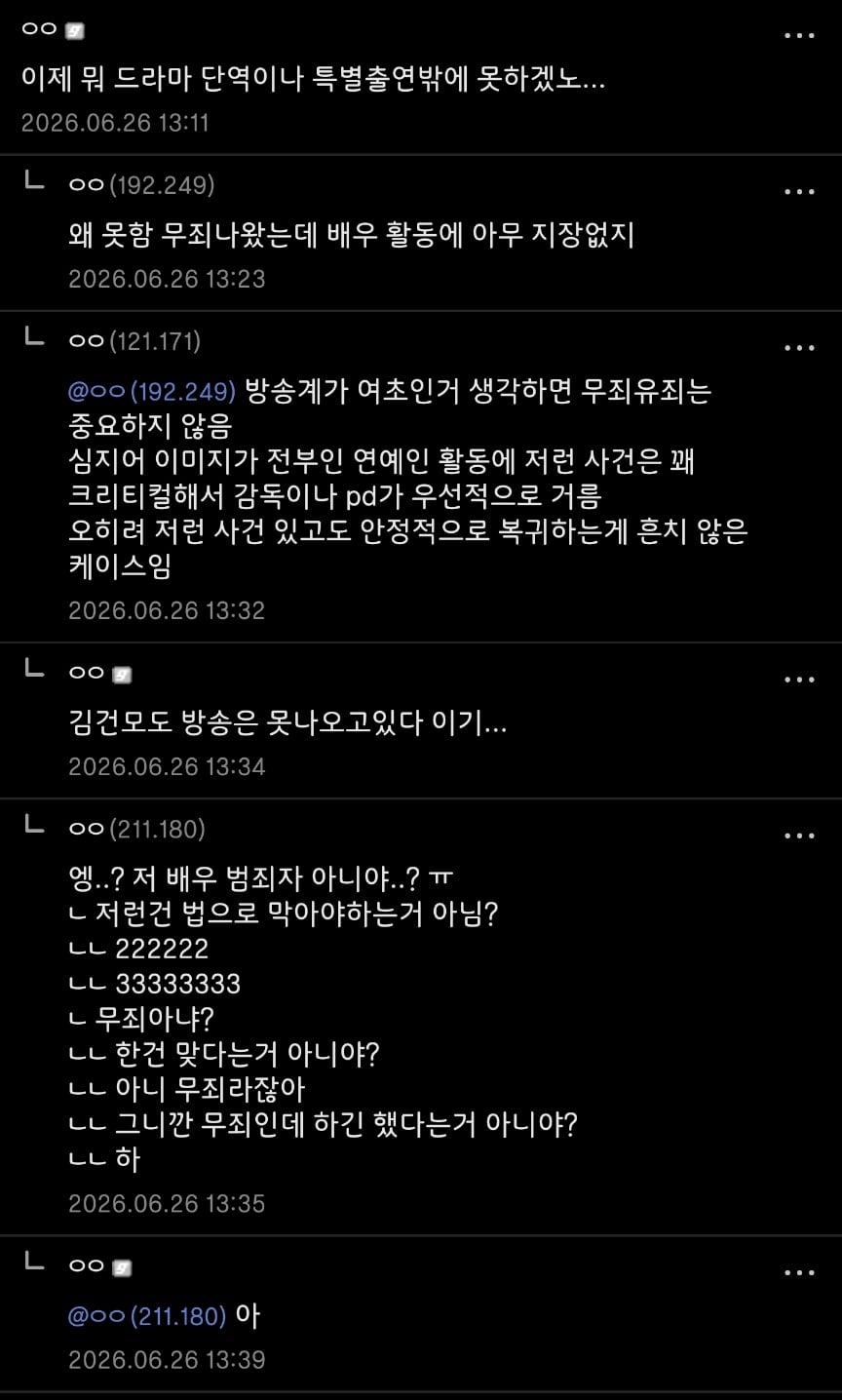Open profile of commenter ㅇㅇ(192.249)
Screen dimensions: 842x1400
(x=141, y=185)
